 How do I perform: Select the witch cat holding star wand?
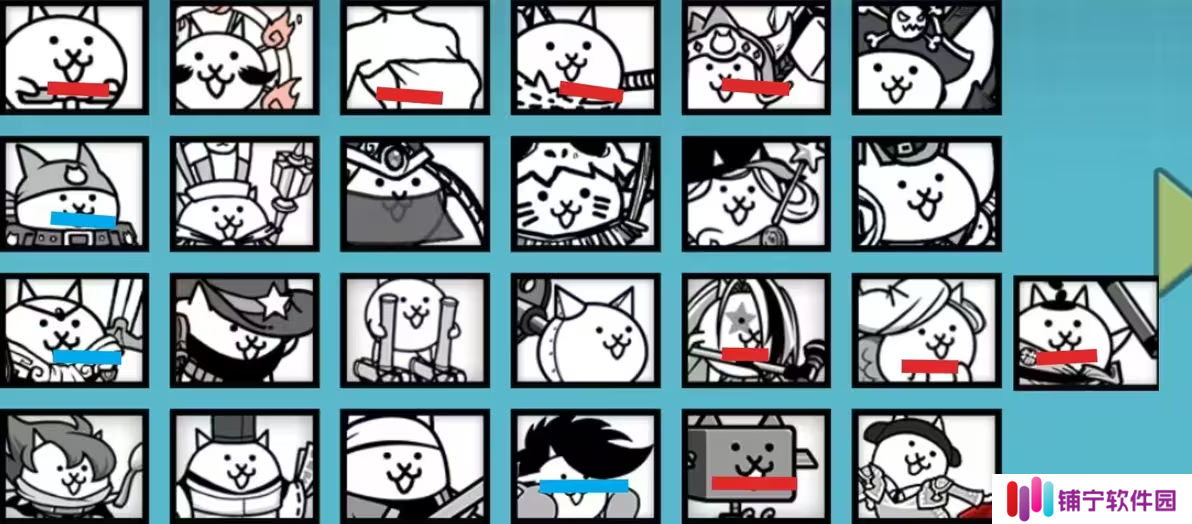tap(756, 194)
